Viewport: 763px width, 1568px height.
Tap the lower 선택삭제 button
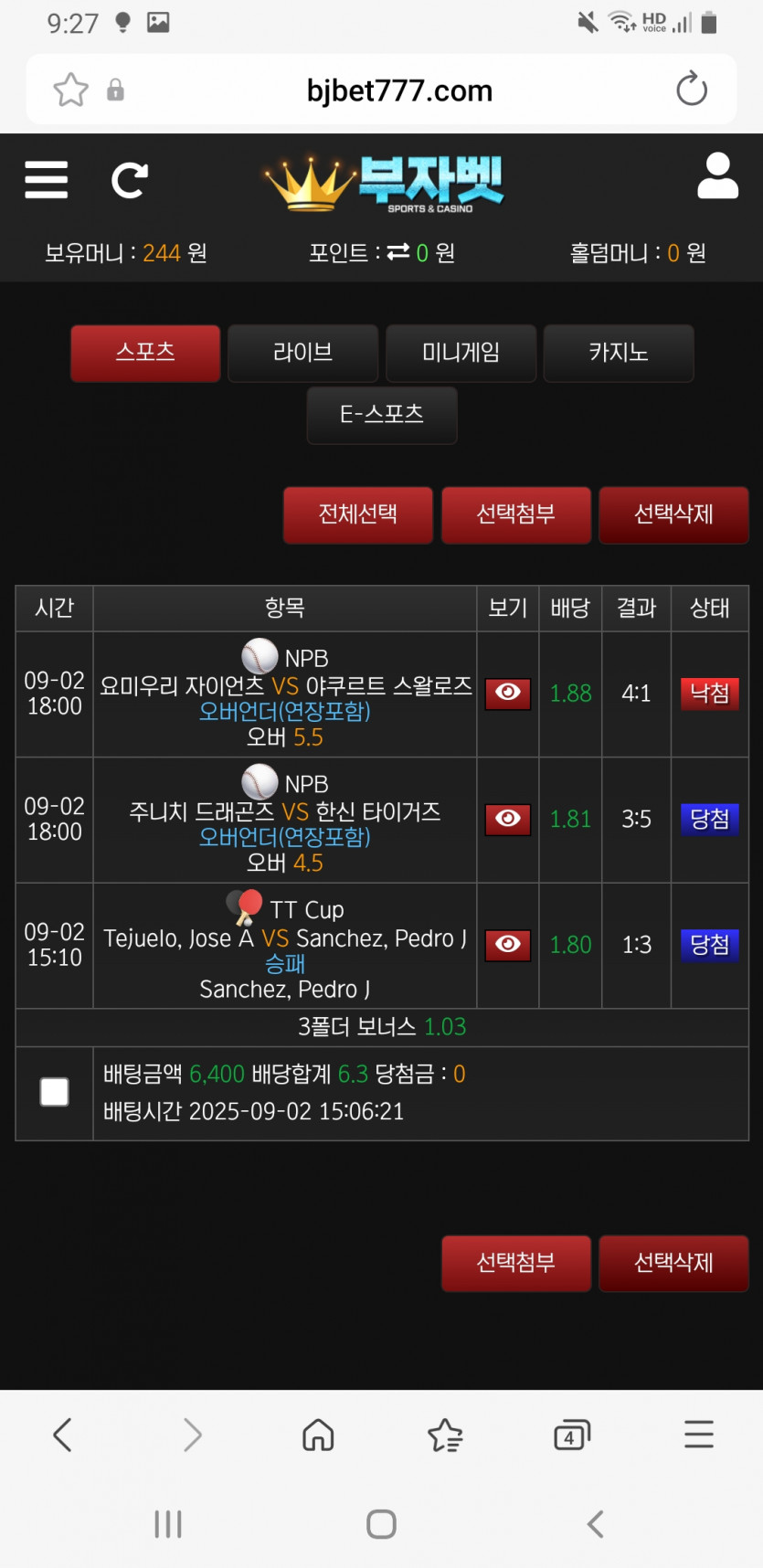674,1263
